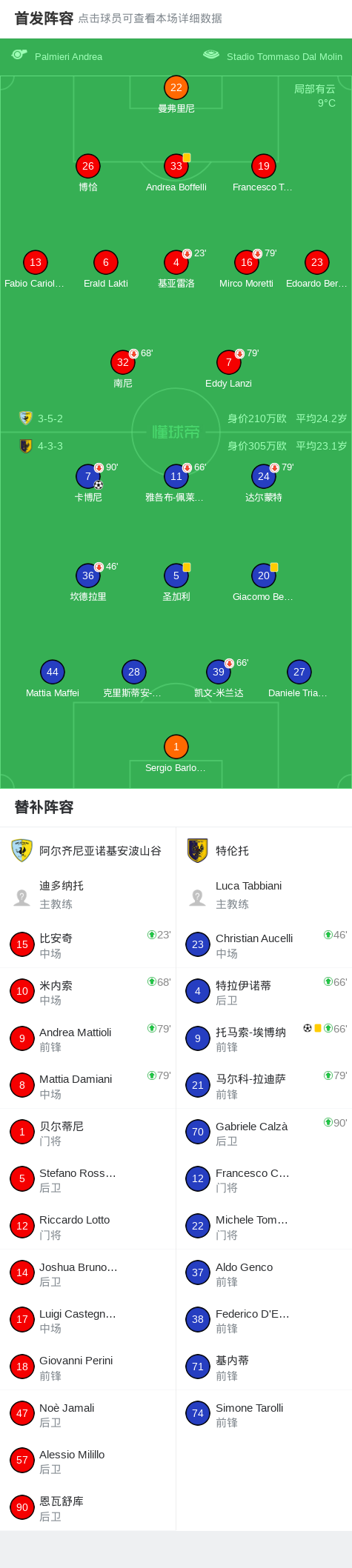View Simone Tarolli's substitute entry
The image size is (352, 1568).
tap(264, 1414)
